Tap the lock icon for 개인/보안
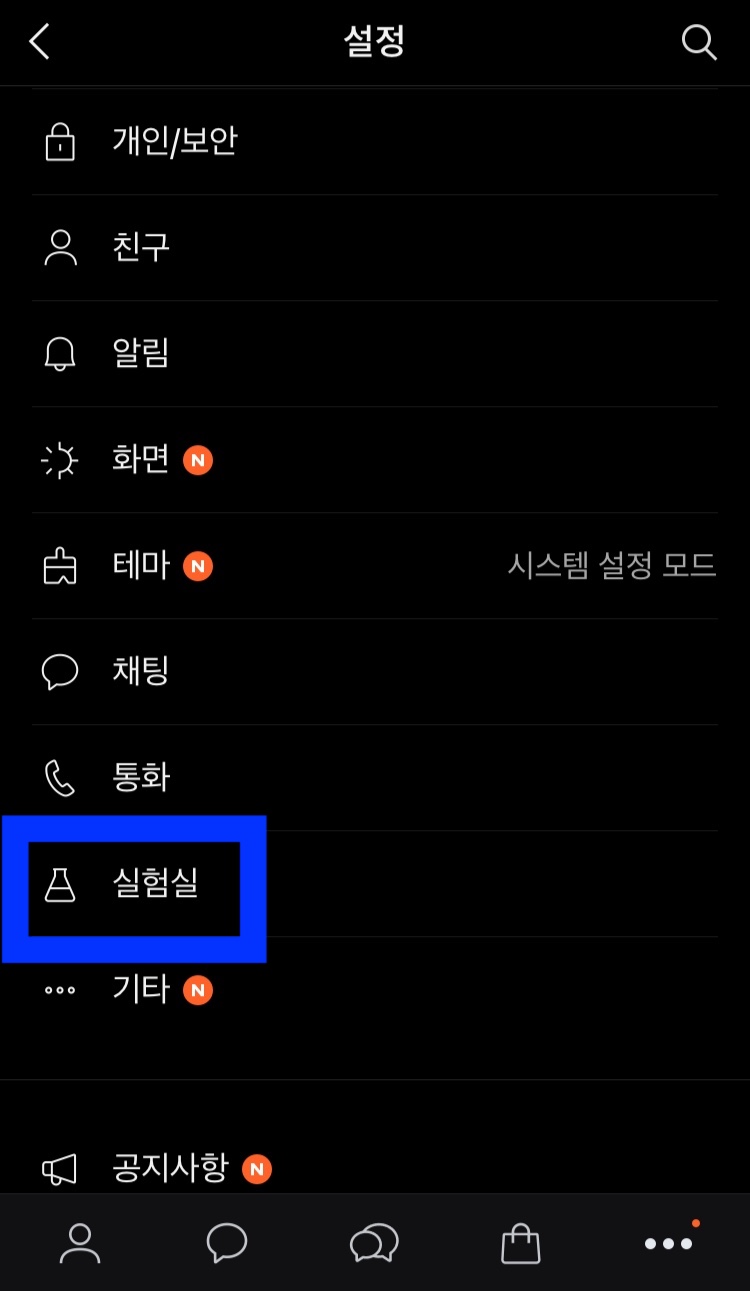 60,141
